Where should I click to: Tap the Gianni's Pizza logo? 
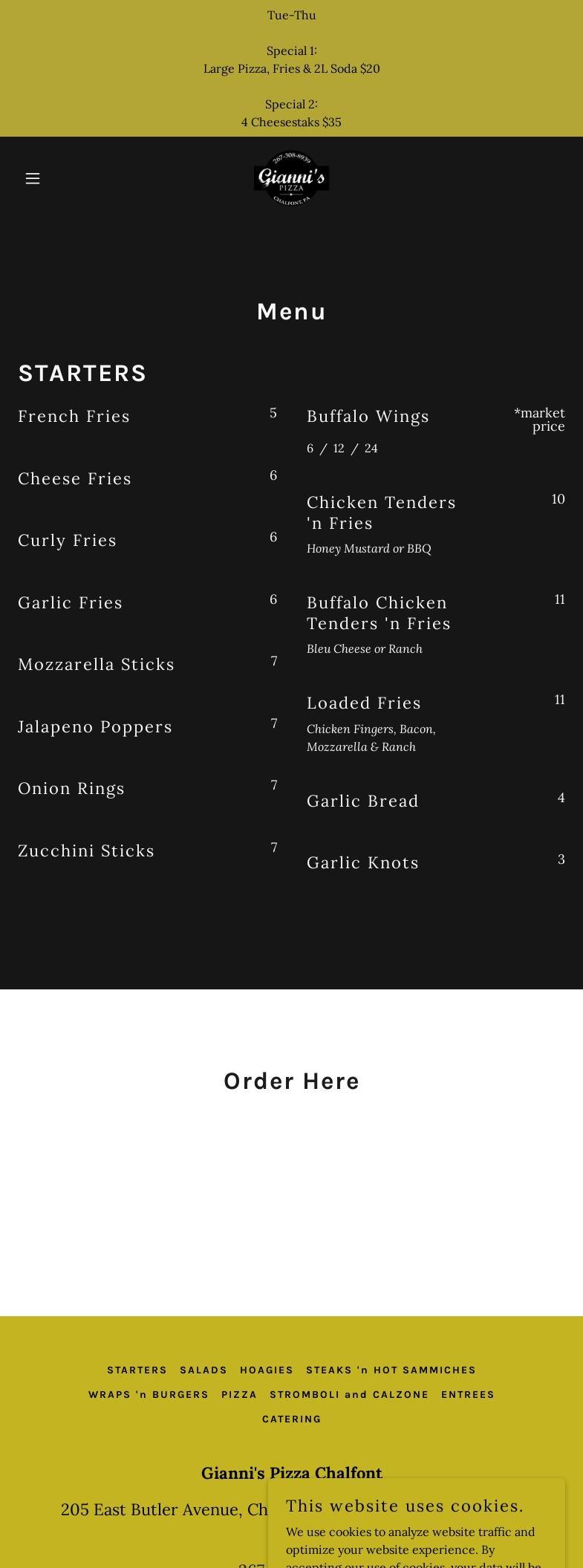(291, 178)
